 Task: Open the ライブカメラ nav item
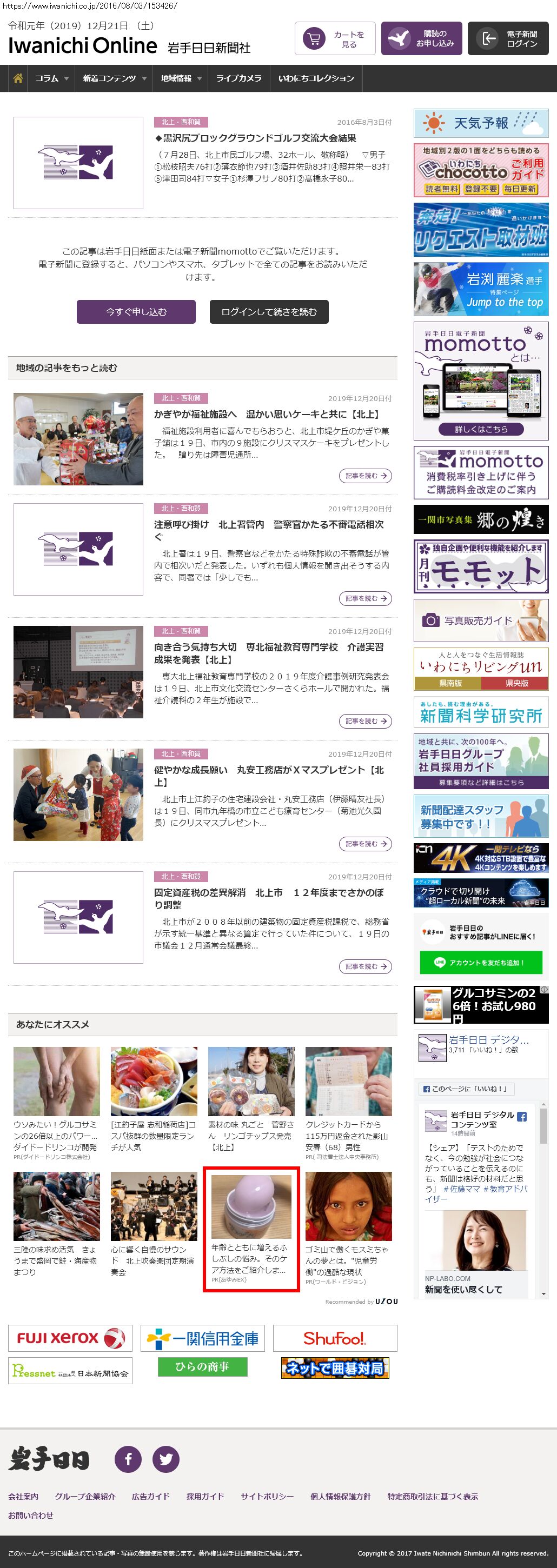(238, 78)
